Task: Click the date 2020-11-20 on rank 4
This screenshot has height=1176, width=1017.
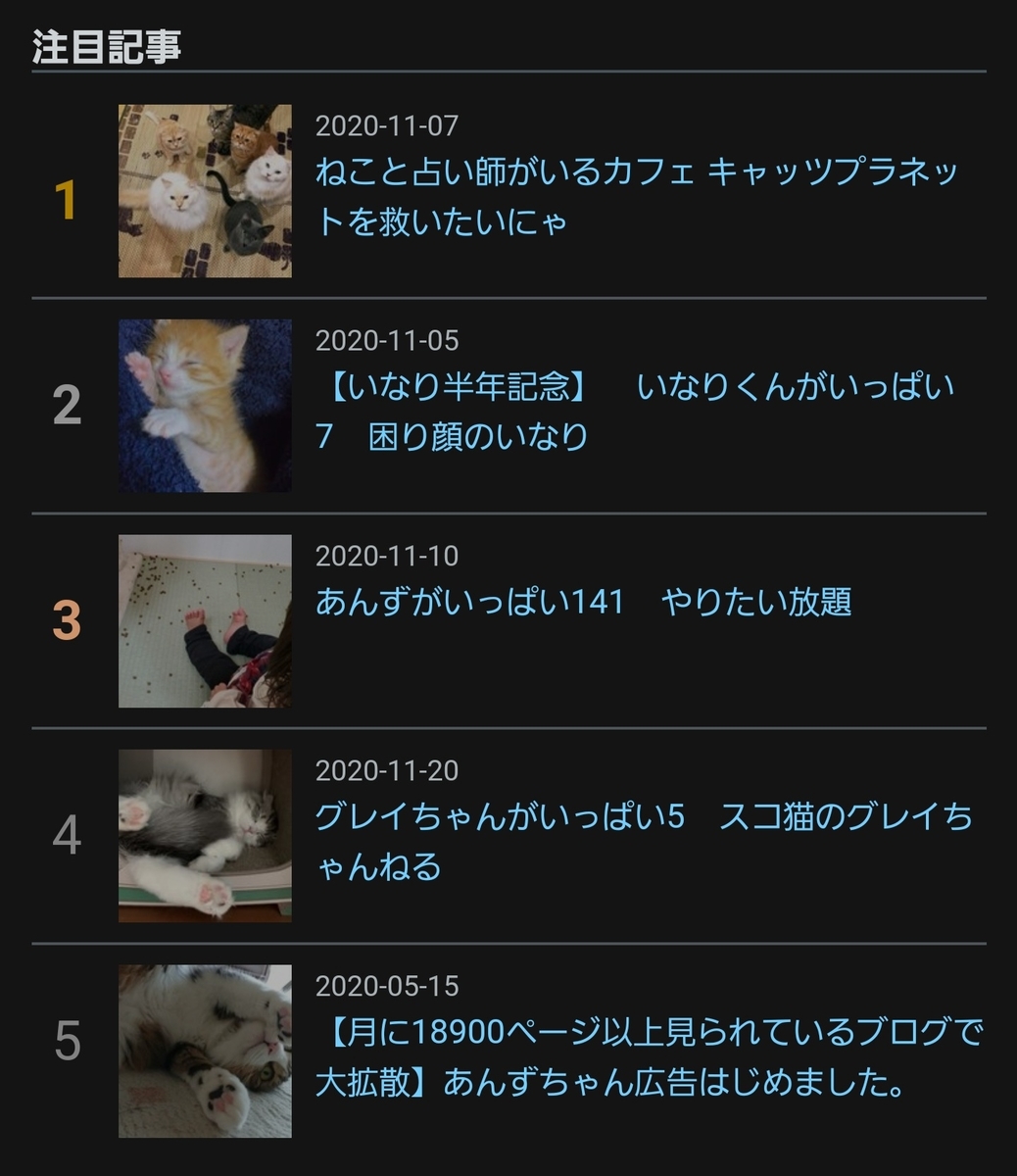Action: click(389, 772)
